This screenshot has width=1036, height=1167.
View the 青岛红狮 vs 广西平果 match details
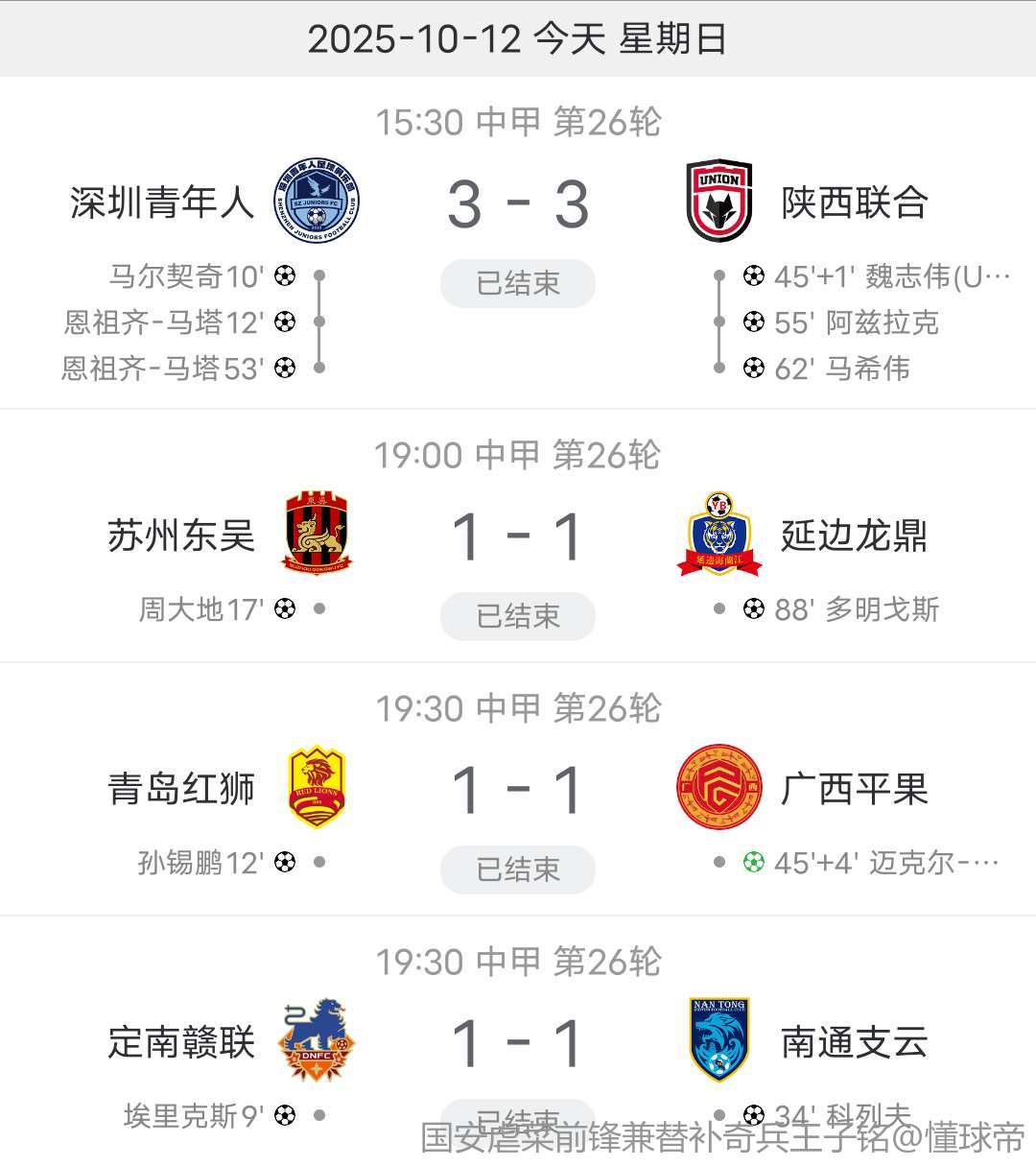coord(518,789)
